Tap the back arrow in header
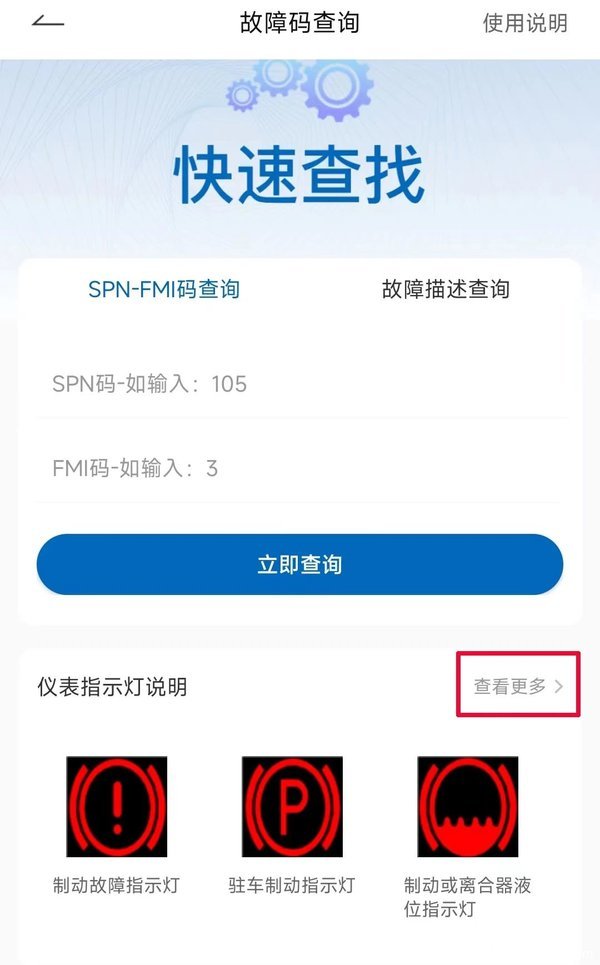The height and width of the screenshot is (965, 600). click(x=47, y=22)
